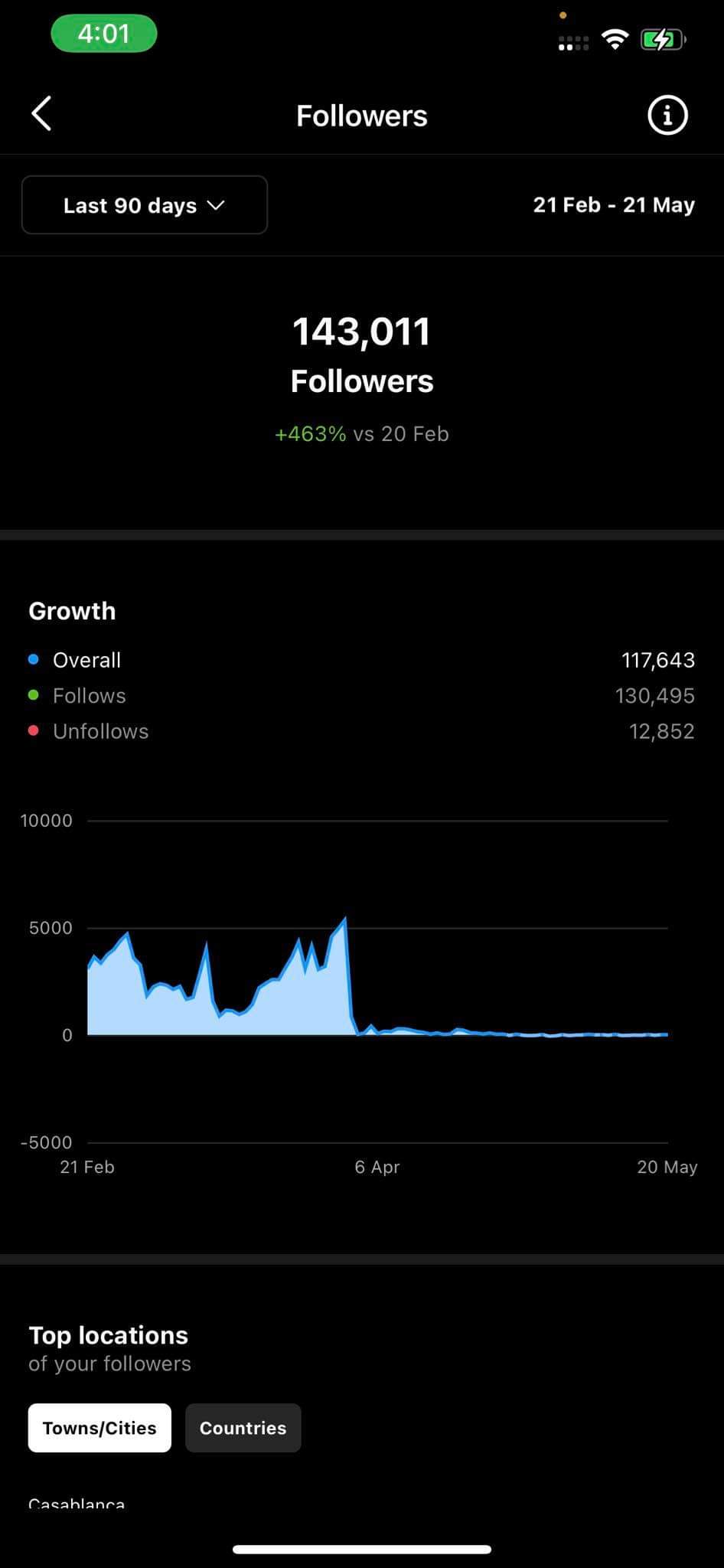Switch to the Countries tab

click(243, 1428)
